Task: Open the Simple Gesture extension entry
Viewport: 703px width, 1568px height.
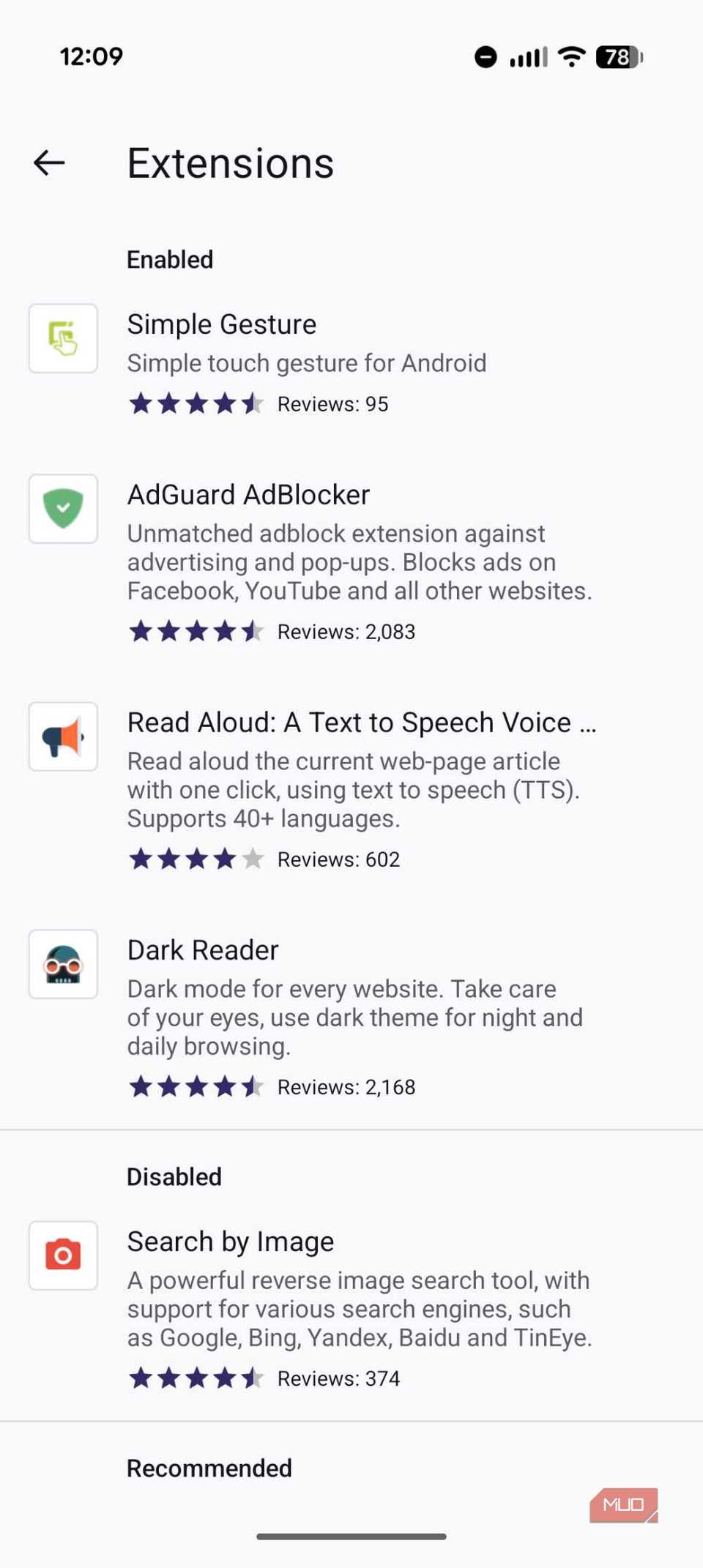Action: pos(222,324)
